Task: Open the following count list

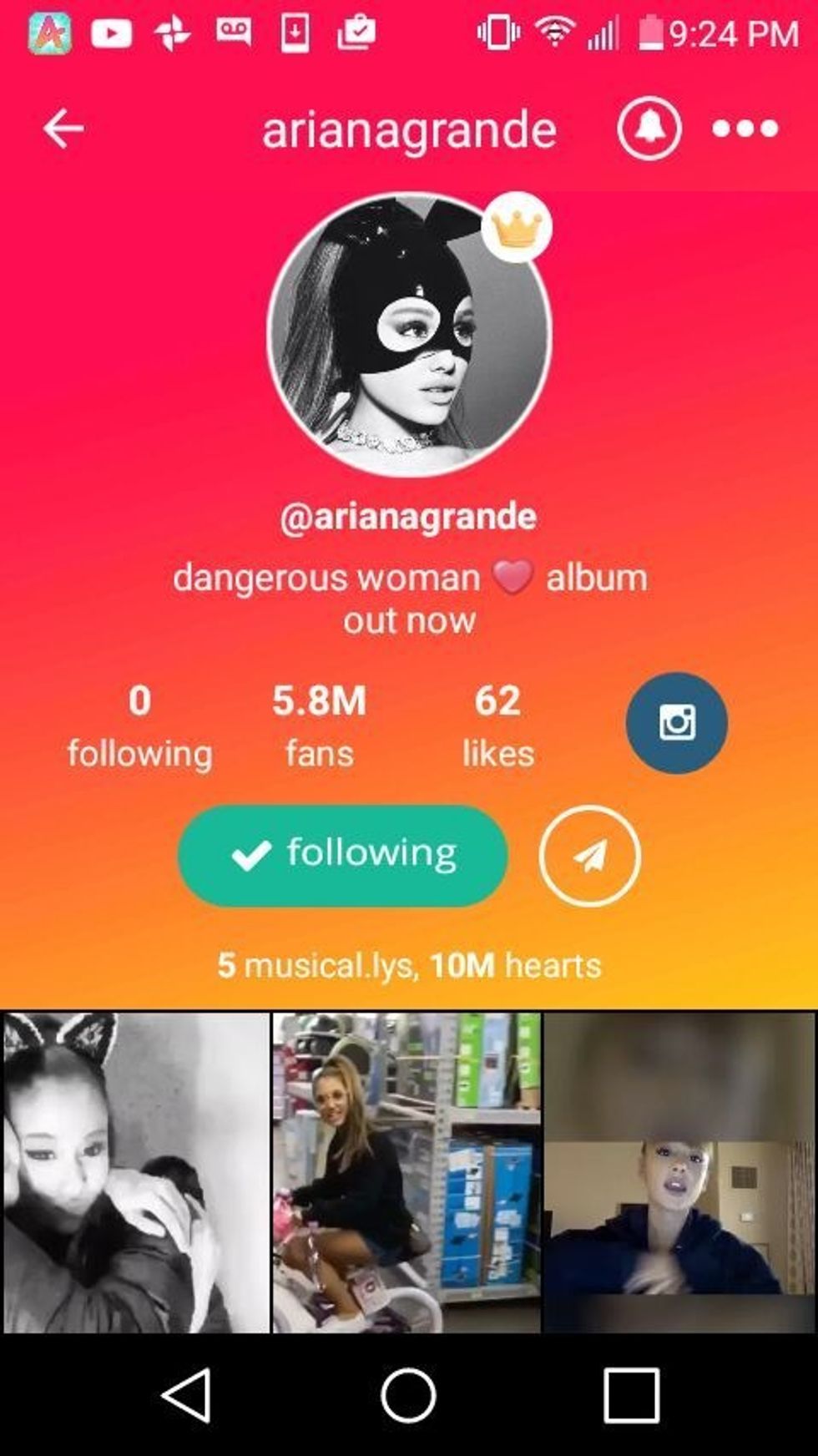Action: coord(139,725)
